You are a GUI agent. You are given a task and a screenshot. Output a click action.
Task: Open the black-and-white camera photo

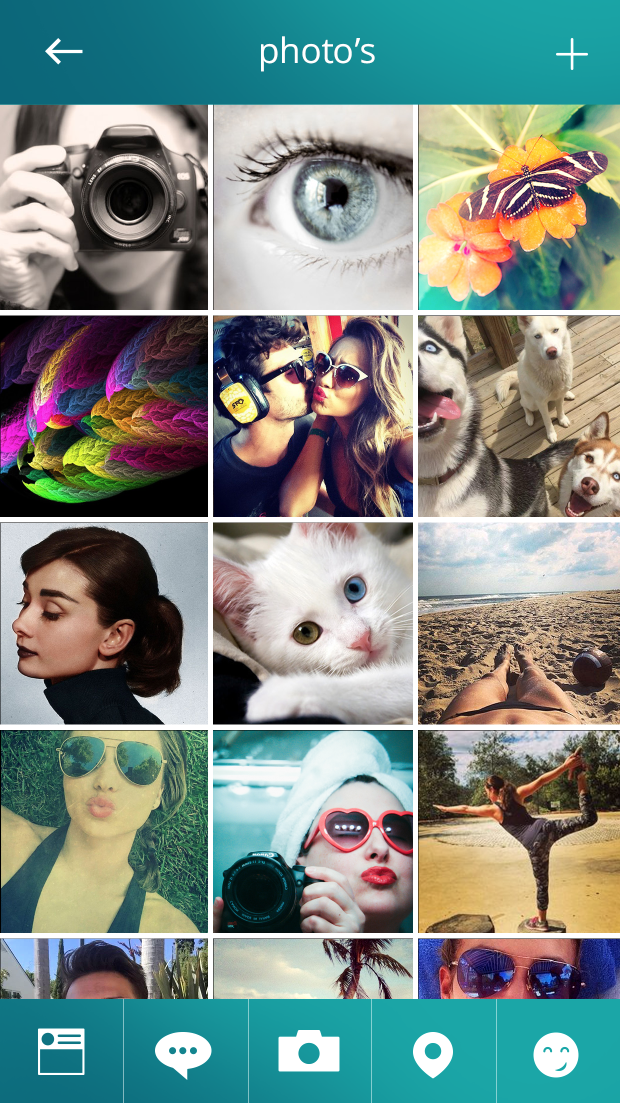pyautogui.click(x=104, y=207)
